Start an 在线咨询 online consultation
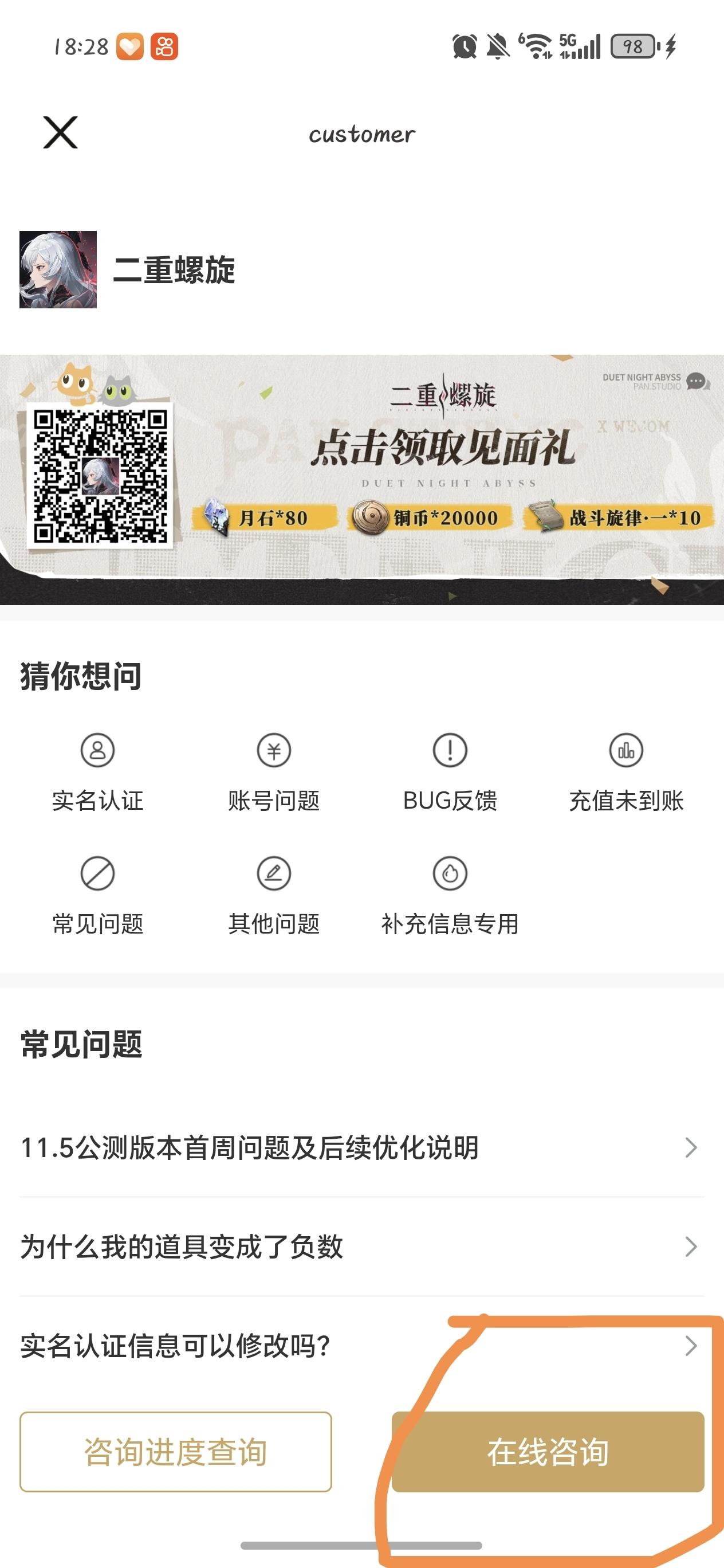The image size is (724, 1568). click(x=548, y=1452)
